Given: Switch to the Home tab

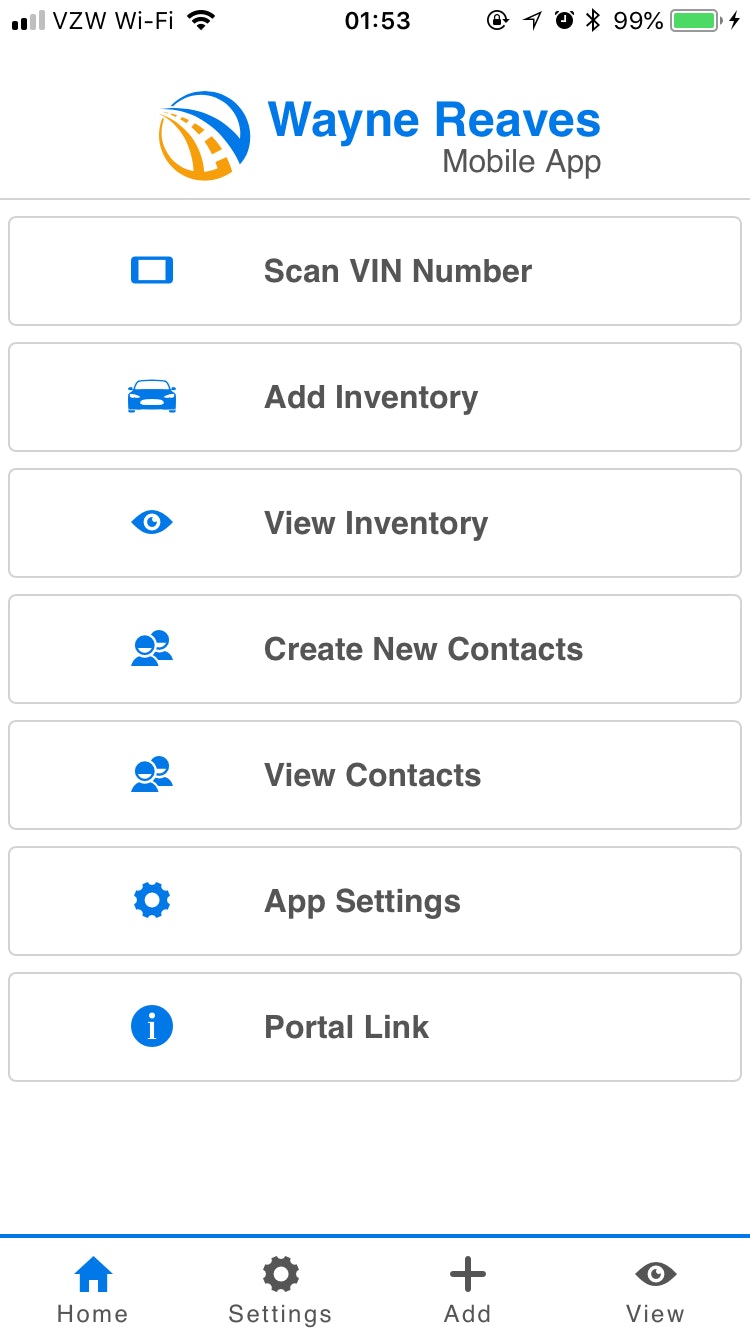Looking at the screenshot, I should click(93, 1290).
